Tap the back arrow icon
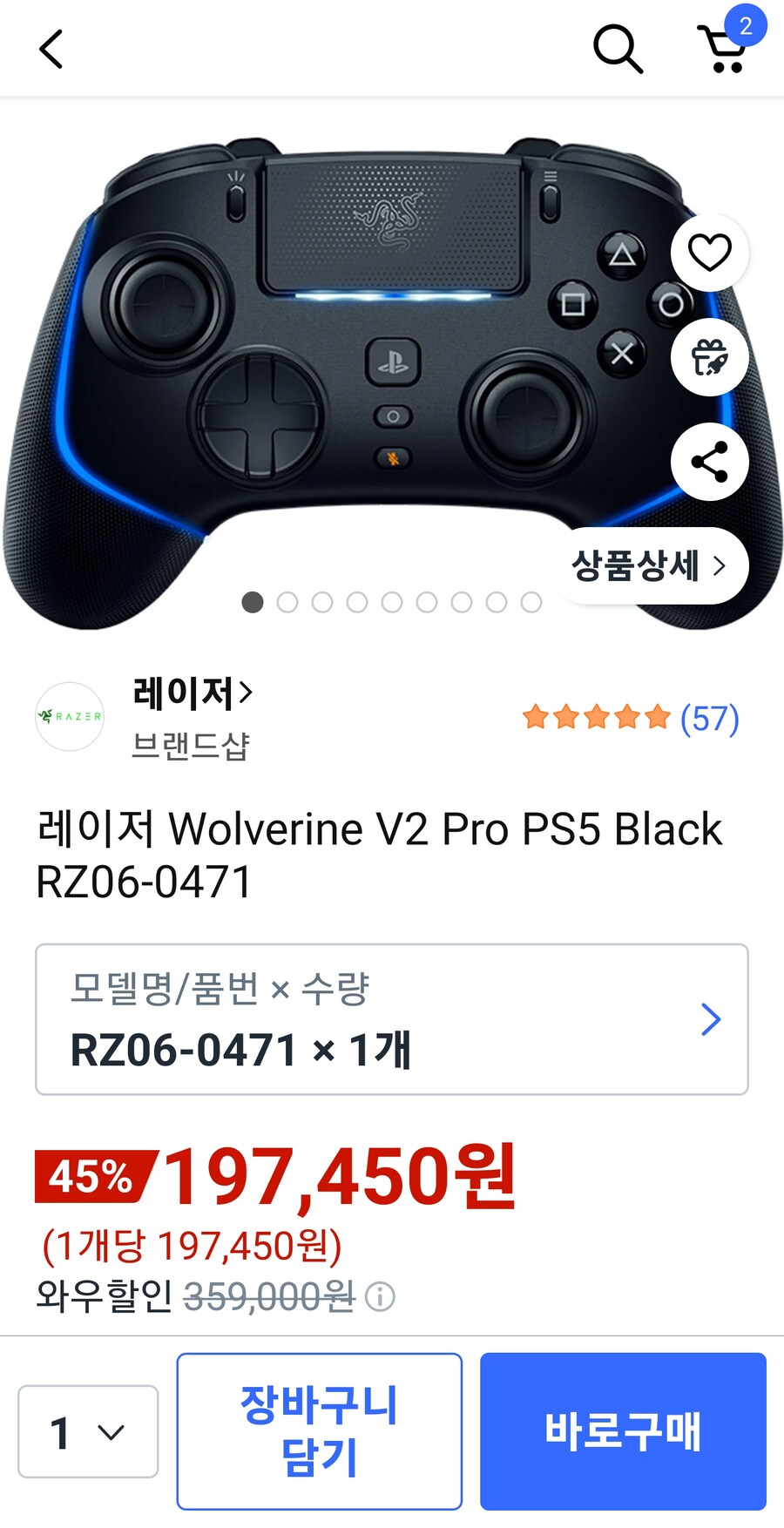This screenshot has width=784, height=1528. point(51,50)
